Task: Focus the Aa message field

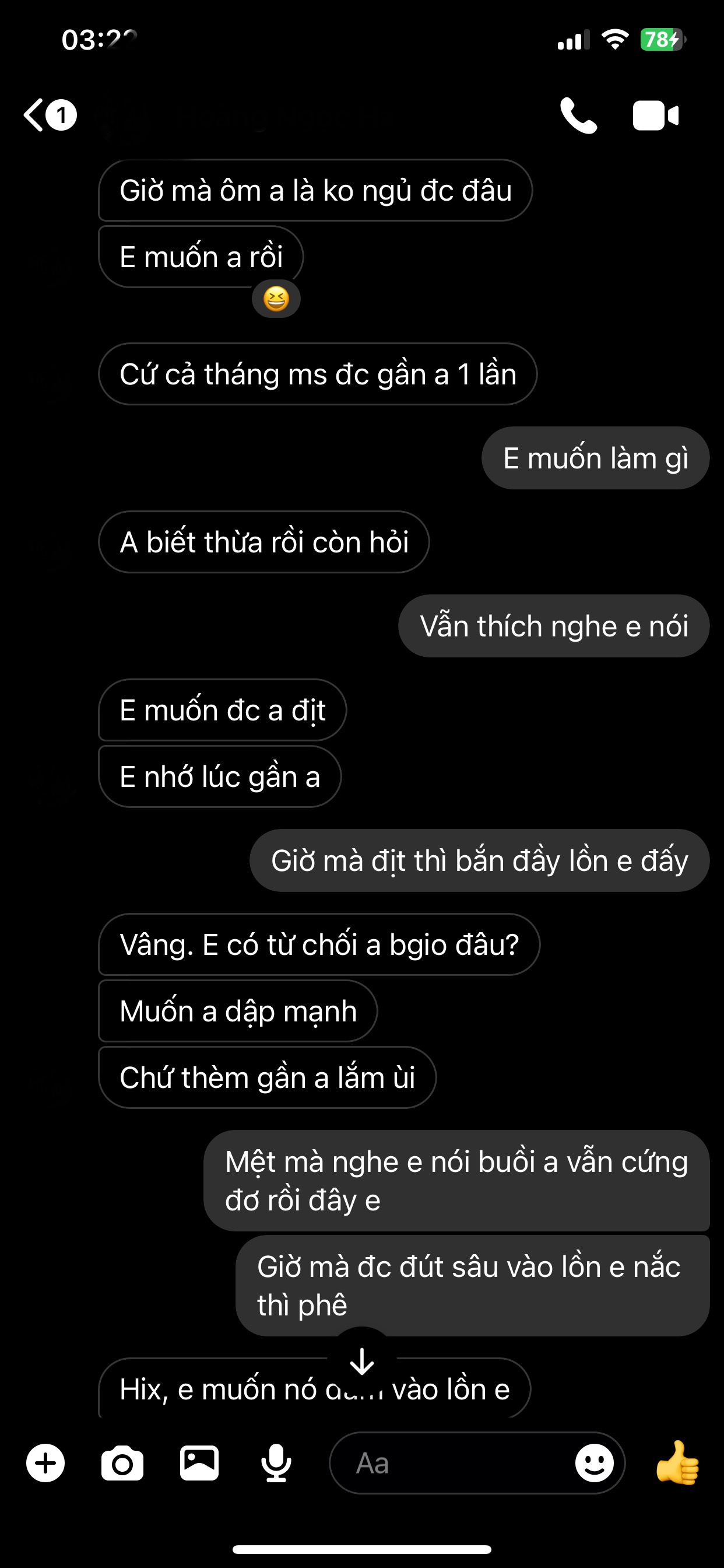Action: [450, 1462]
